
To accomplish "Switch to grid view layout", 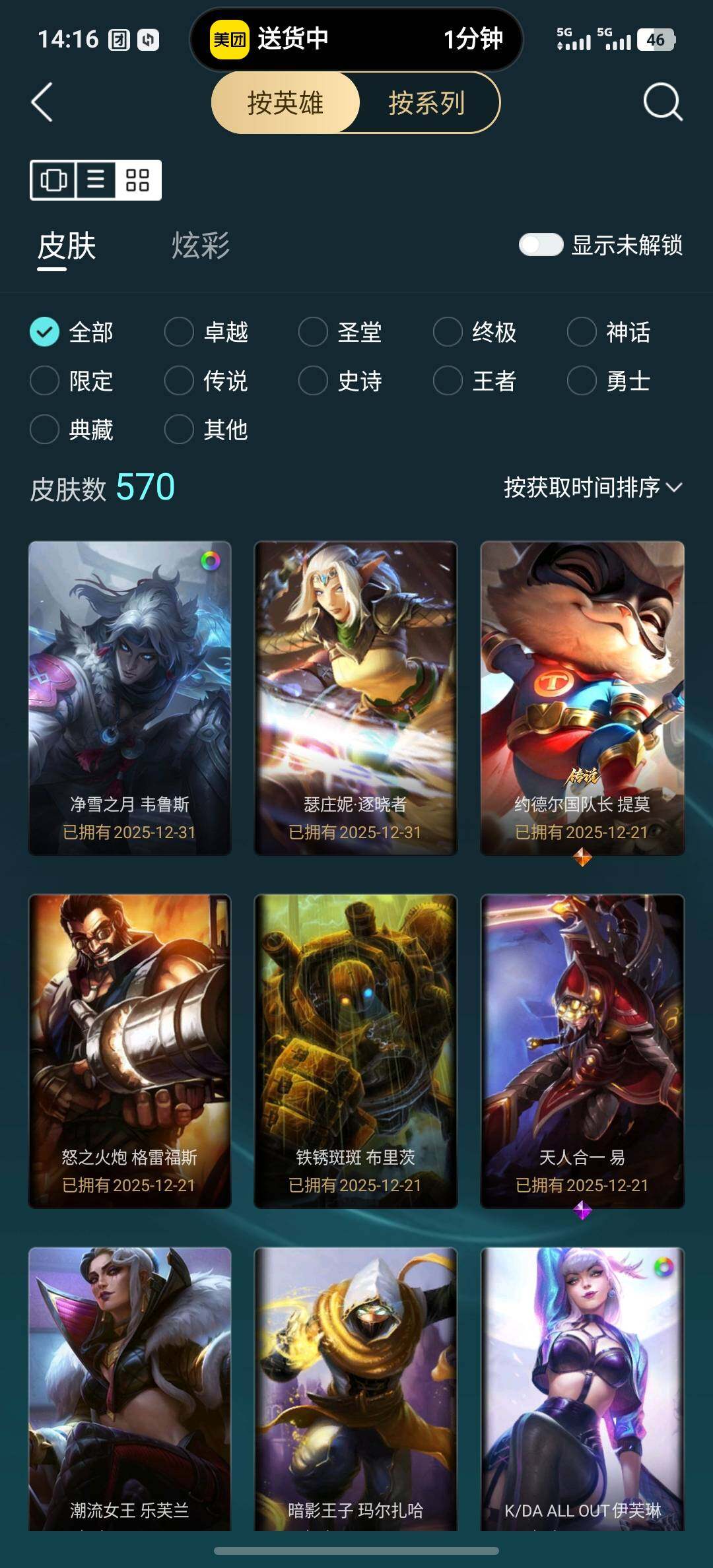I will coord(137,180).
